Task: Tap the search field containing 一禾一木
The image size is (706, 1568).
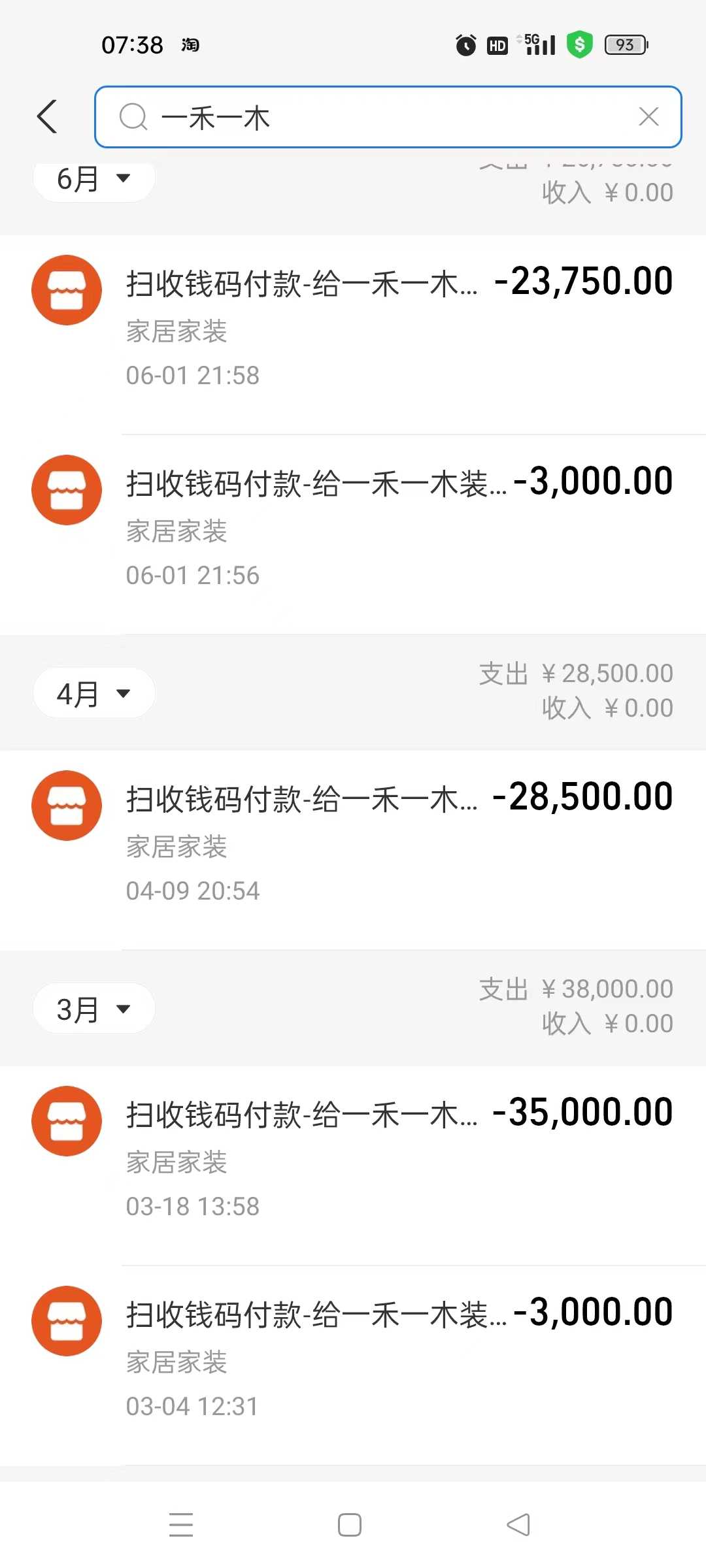Action: point(379,118)
